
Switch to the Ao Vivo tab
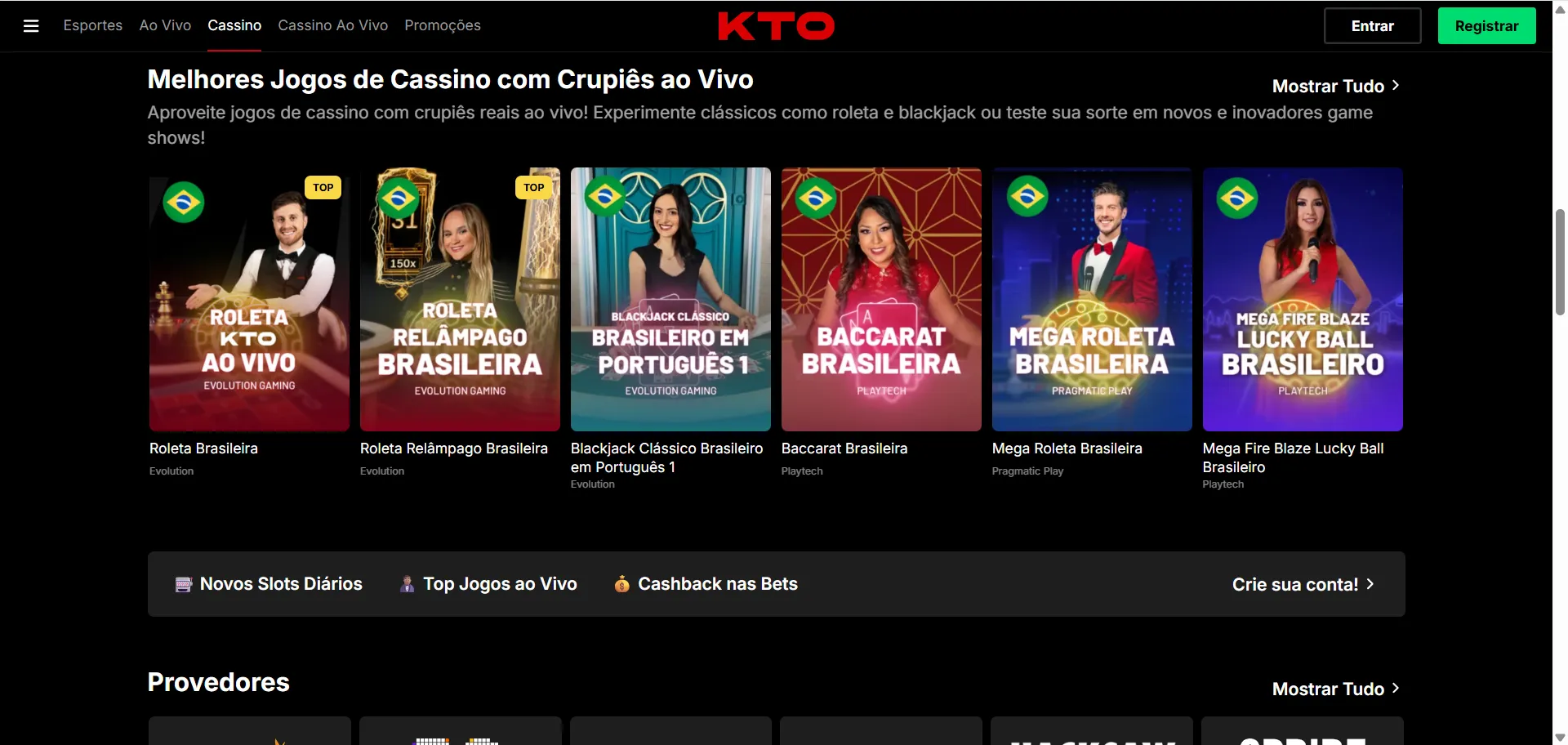pos(165,25)
